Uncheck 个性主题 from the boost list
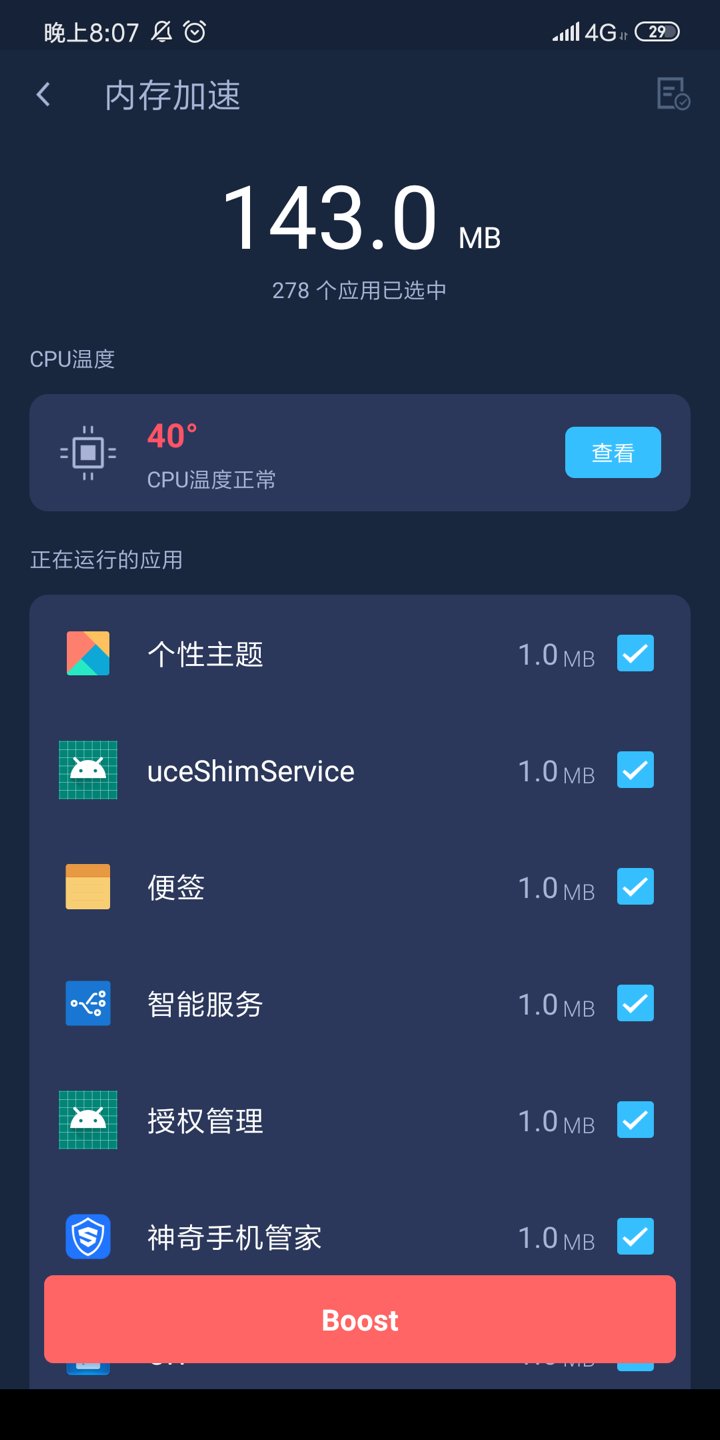Image resolution: width=720 pixels, height=1440 pixels. coord(635,653)
